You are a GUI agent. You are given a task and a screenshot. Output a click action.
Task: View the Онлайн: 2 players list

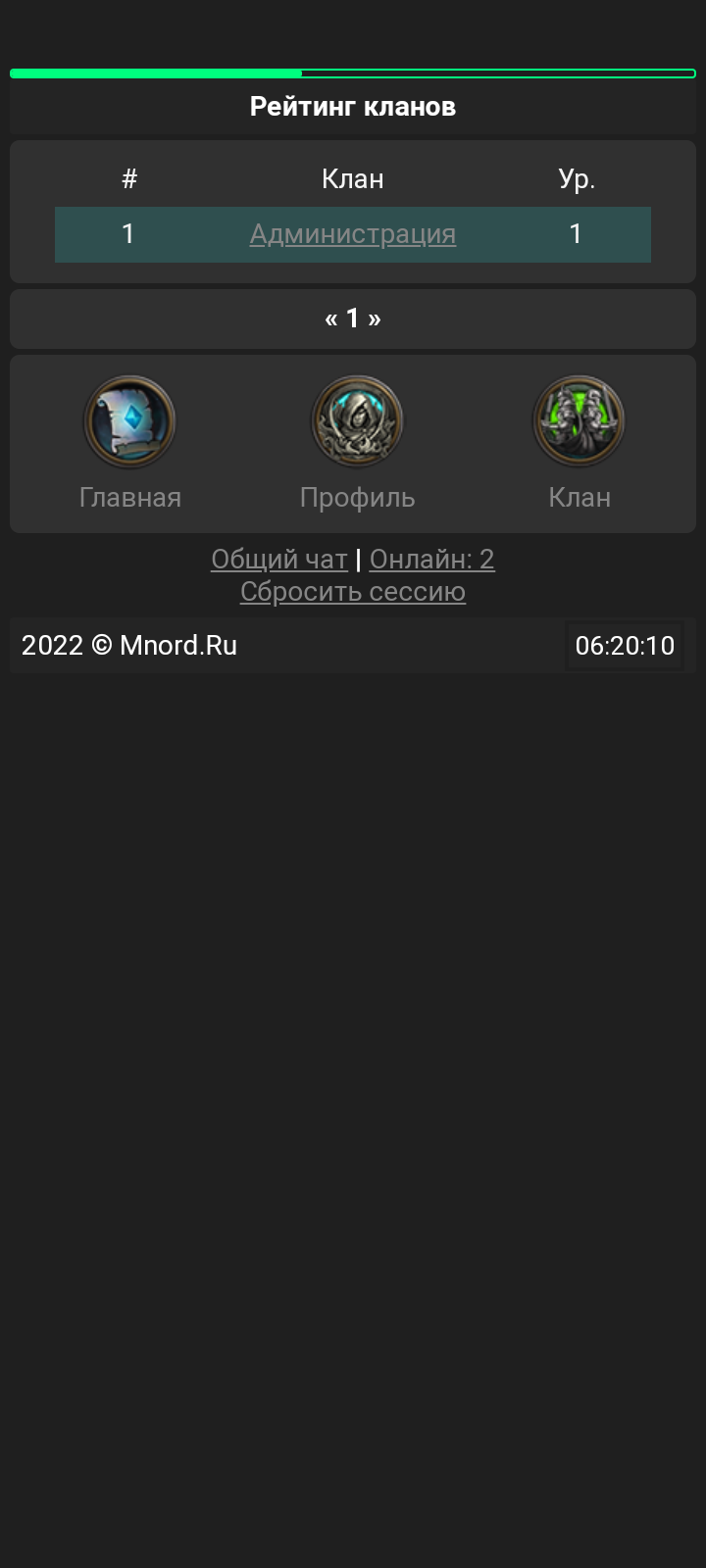tap(431, 560)
